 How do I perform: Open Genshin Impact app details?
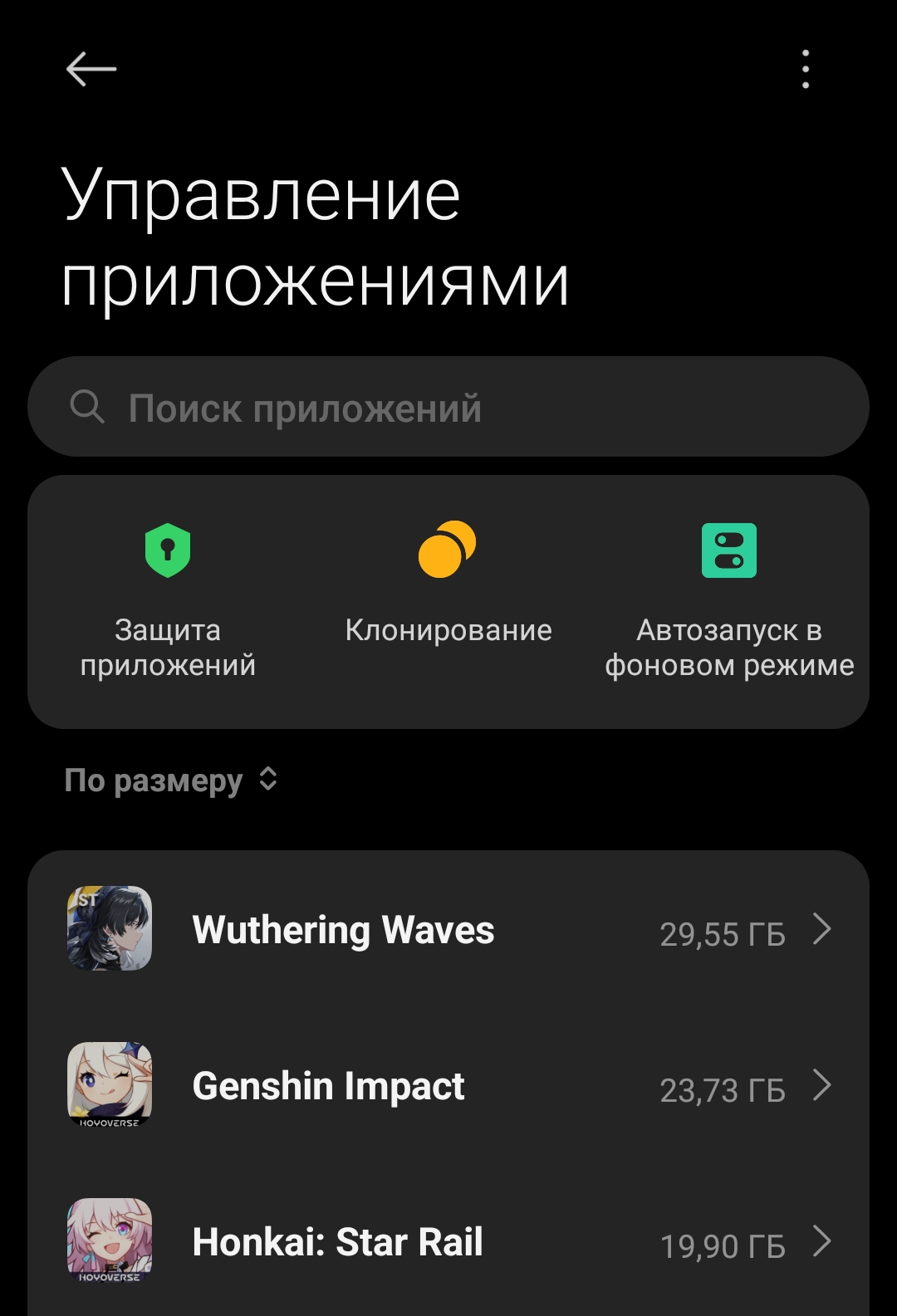[448, 1085]
